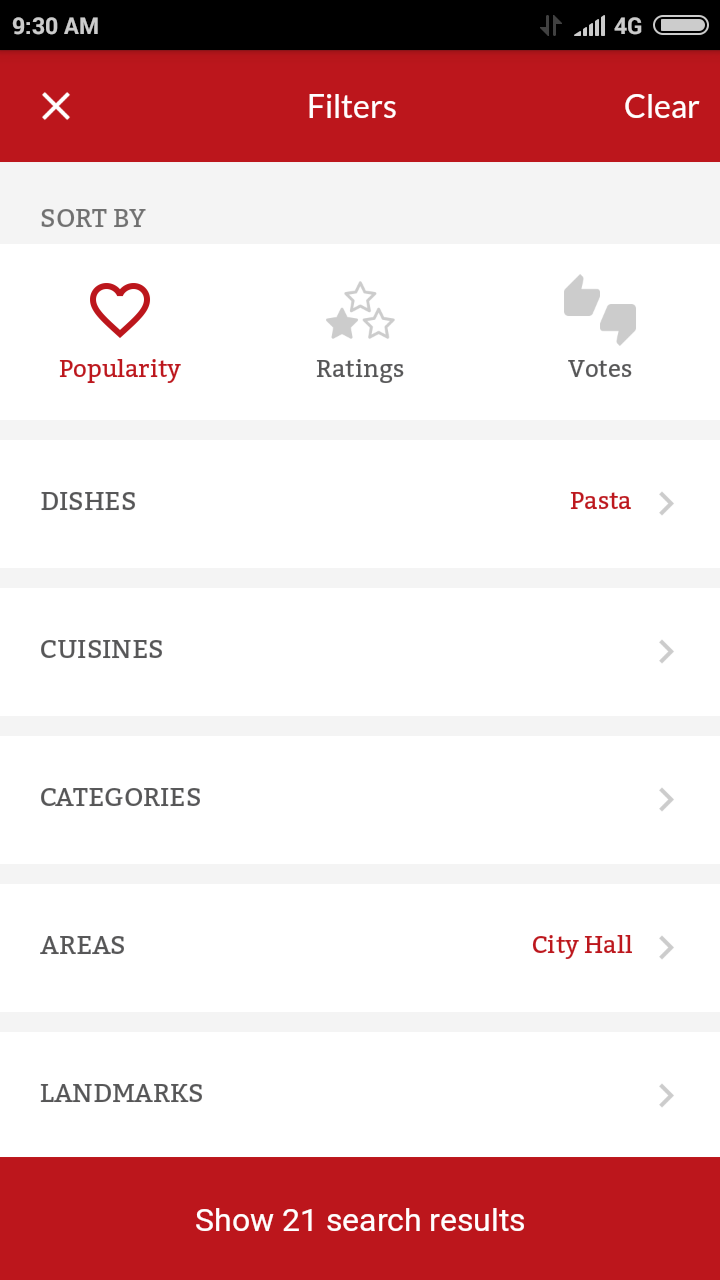Clear all applied filters
Viewport: 720px width, 1280px height.
[x=661, y=106]
